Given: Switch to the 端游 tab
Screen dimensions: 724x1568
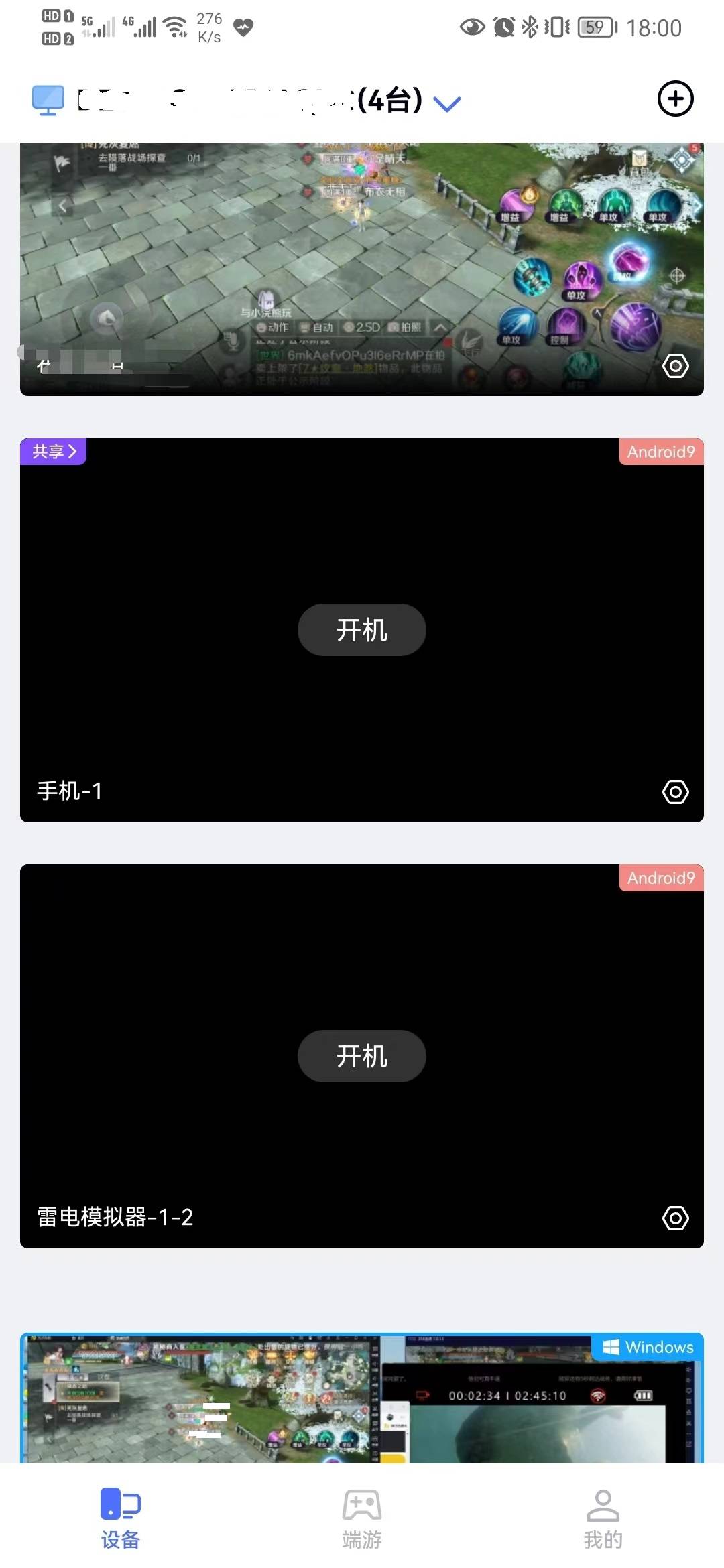Looking at the screenshot, I should pyautogui.click(x=362, y=1518).
